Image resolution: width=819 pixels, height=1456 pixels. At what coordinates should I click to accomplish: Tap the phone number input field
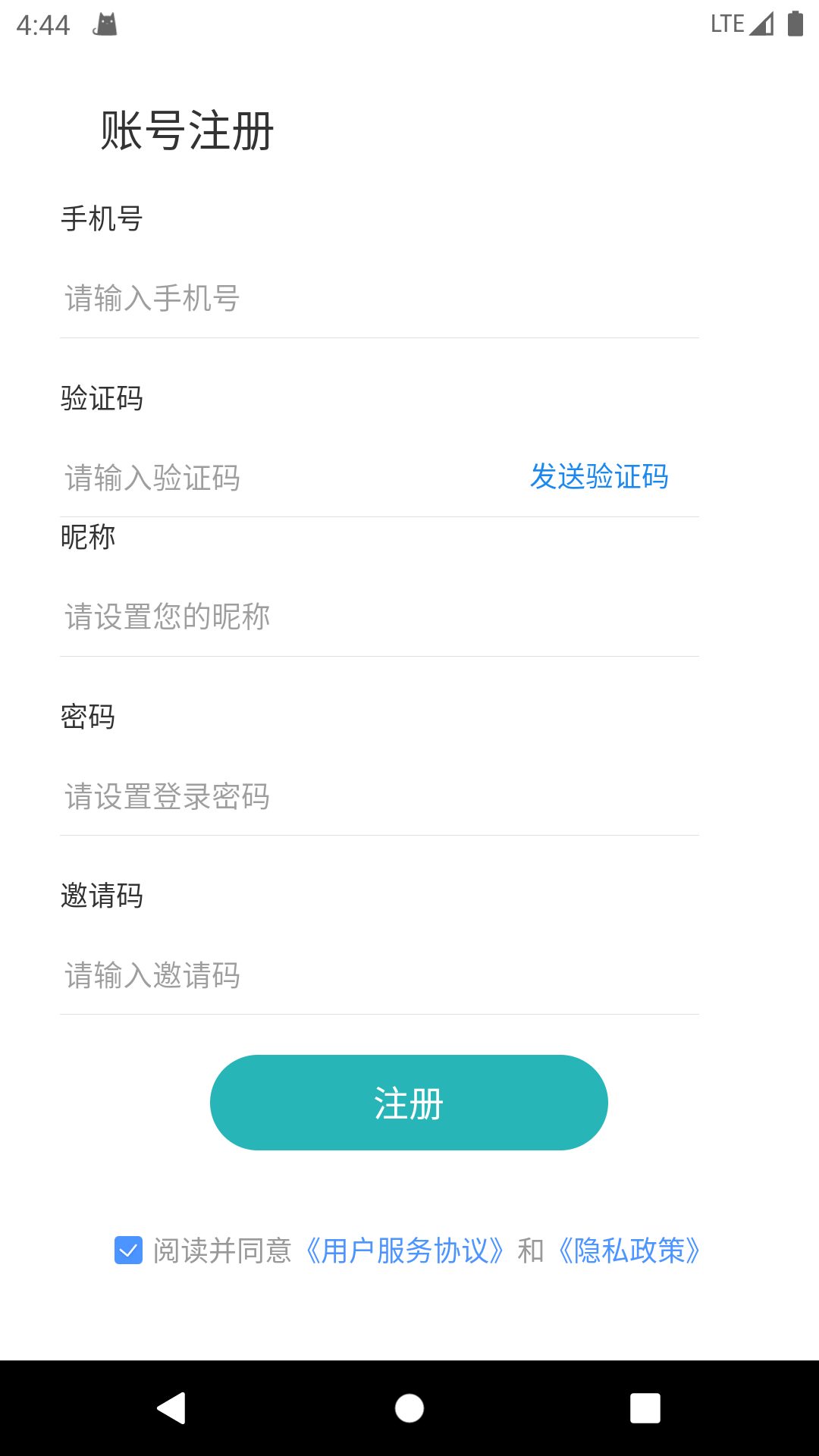(x=379, y=298)
